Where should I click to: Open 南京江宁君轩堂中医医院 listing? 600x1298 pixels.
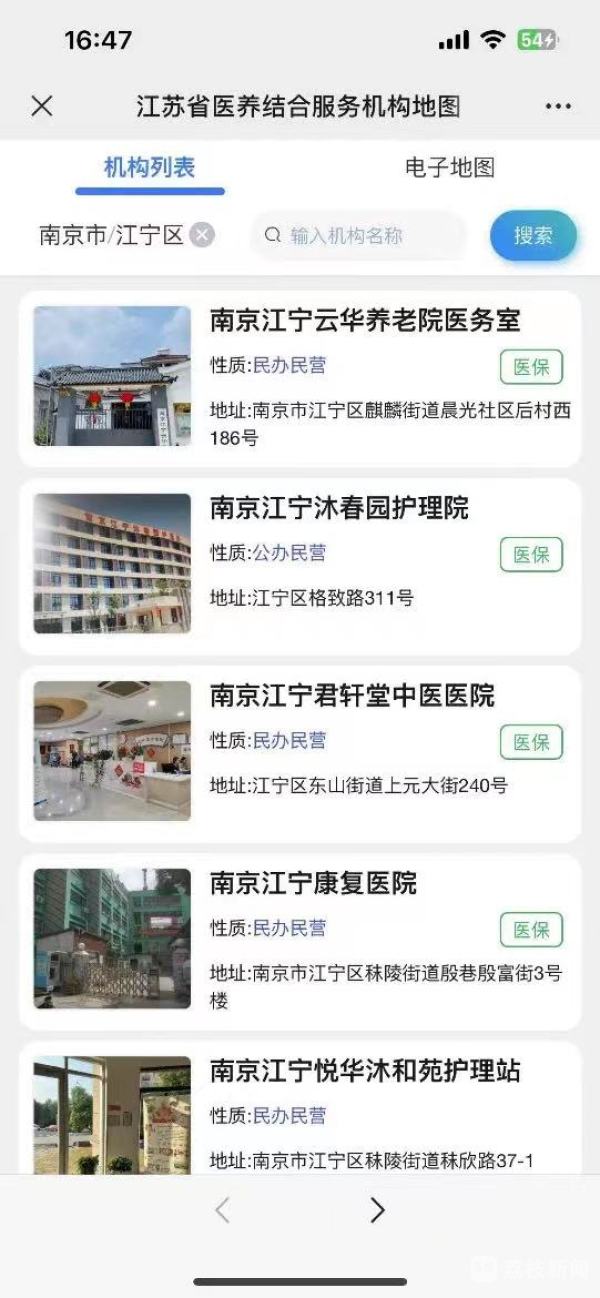pyautogui.click(x=300, y=754)
